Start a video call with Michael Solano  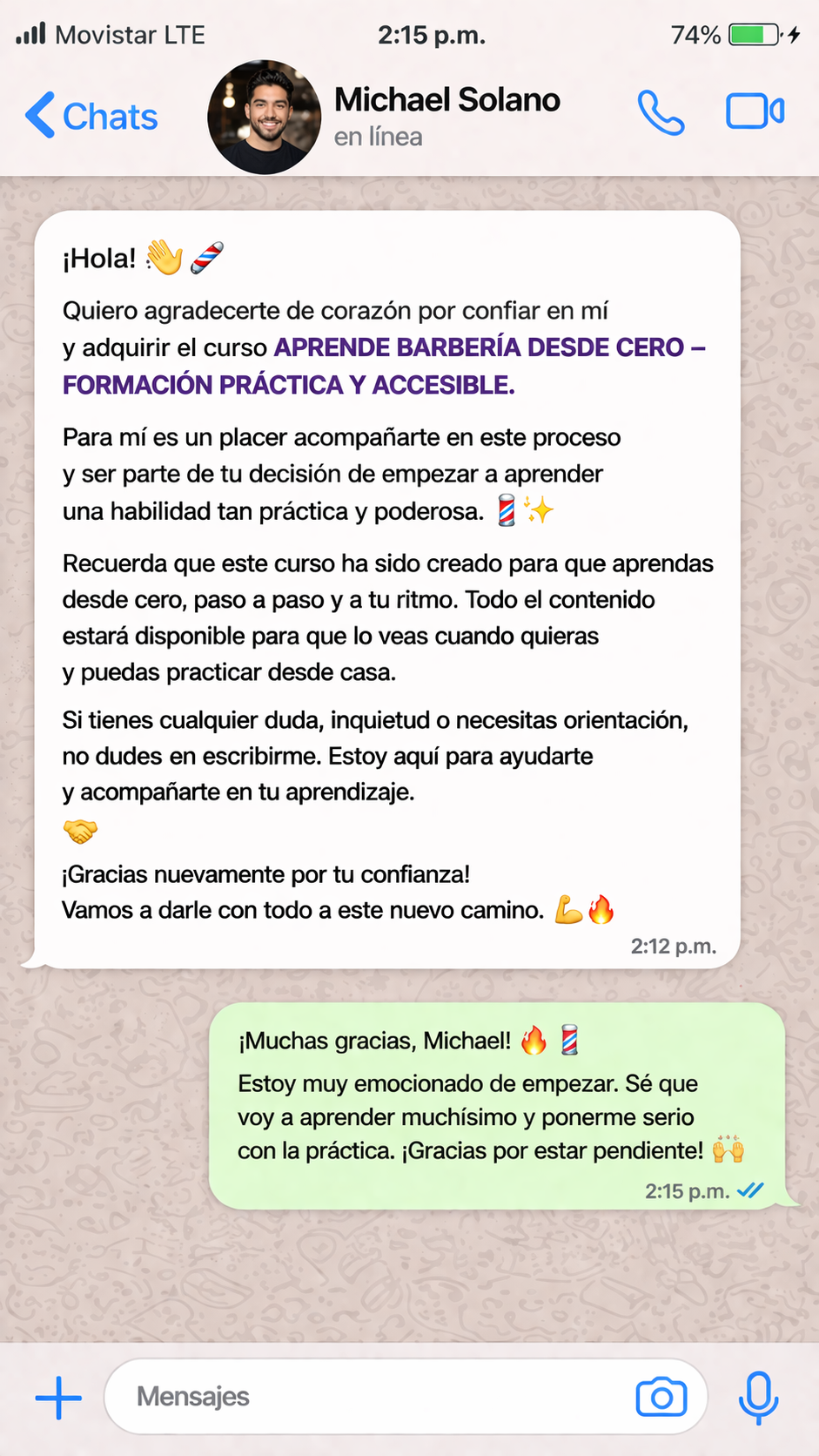[754, 113]
